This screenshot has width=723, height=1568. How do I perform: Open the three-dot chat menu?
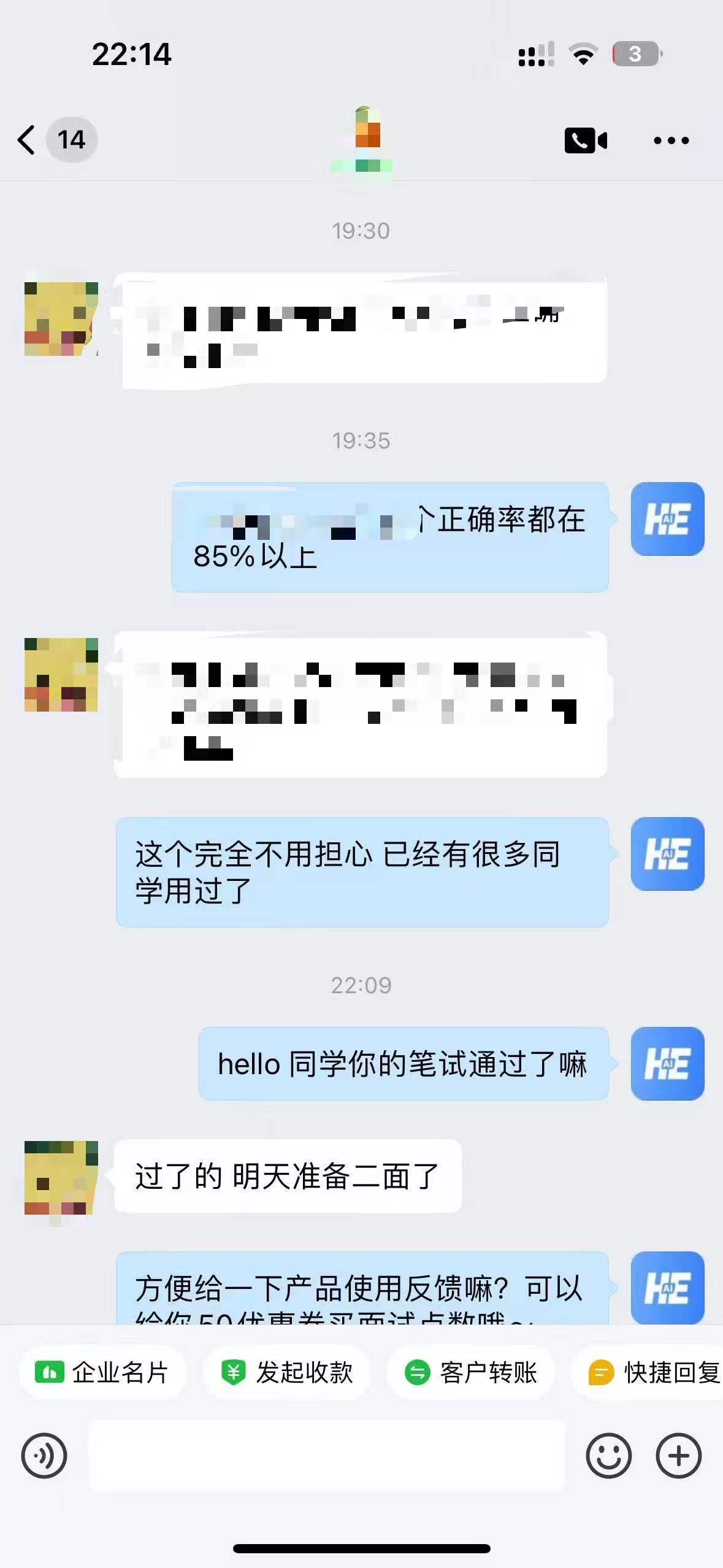click(x=671, y=140)
